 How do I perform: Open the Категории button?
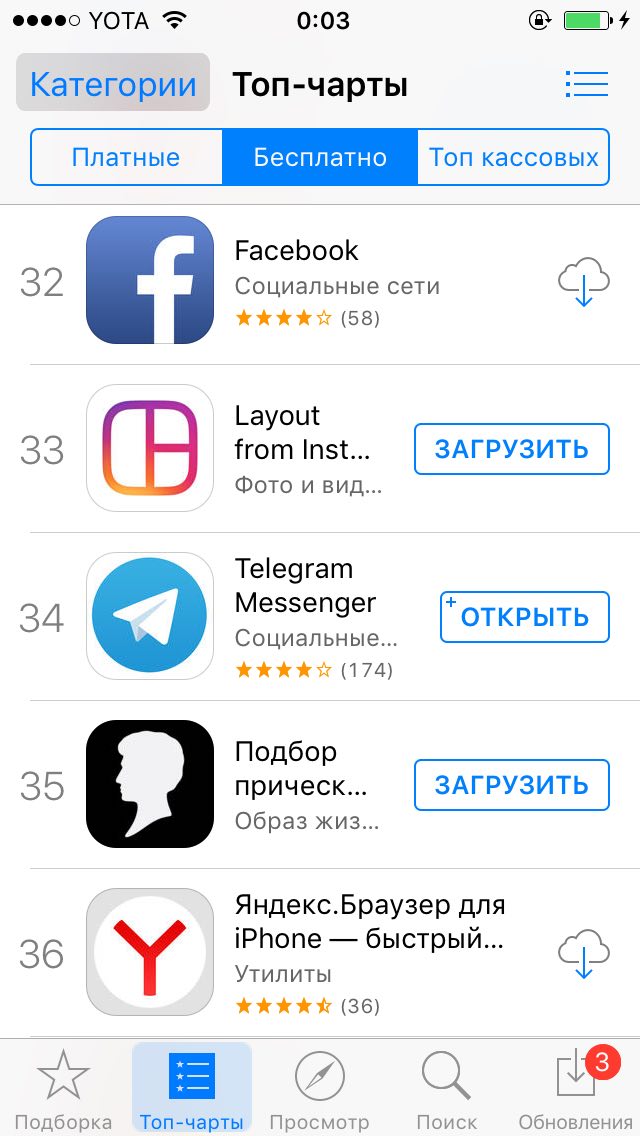(113, 84)
